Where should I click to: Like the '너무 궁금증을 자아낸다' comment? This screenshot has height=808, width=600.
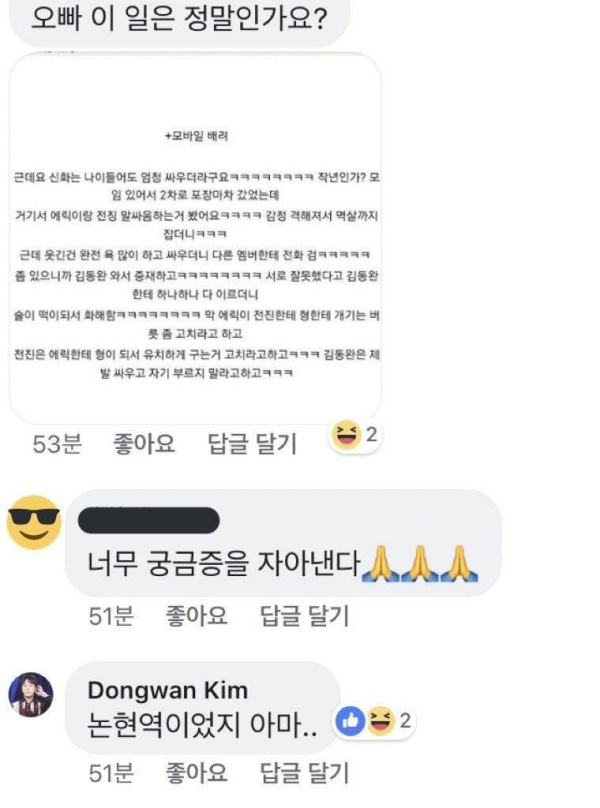point(195,616)
